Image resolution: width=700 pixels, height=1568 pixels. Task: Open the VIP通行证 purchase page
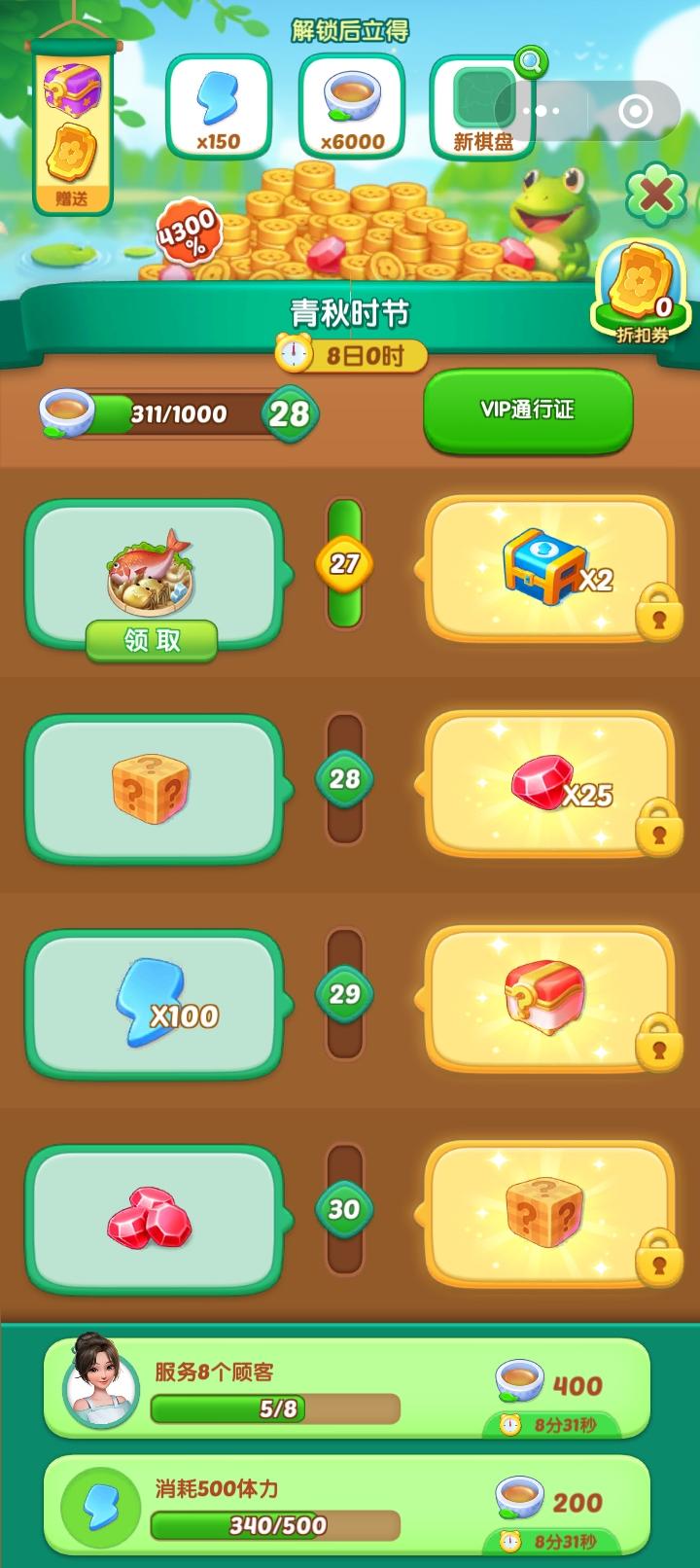click(528, 410)
